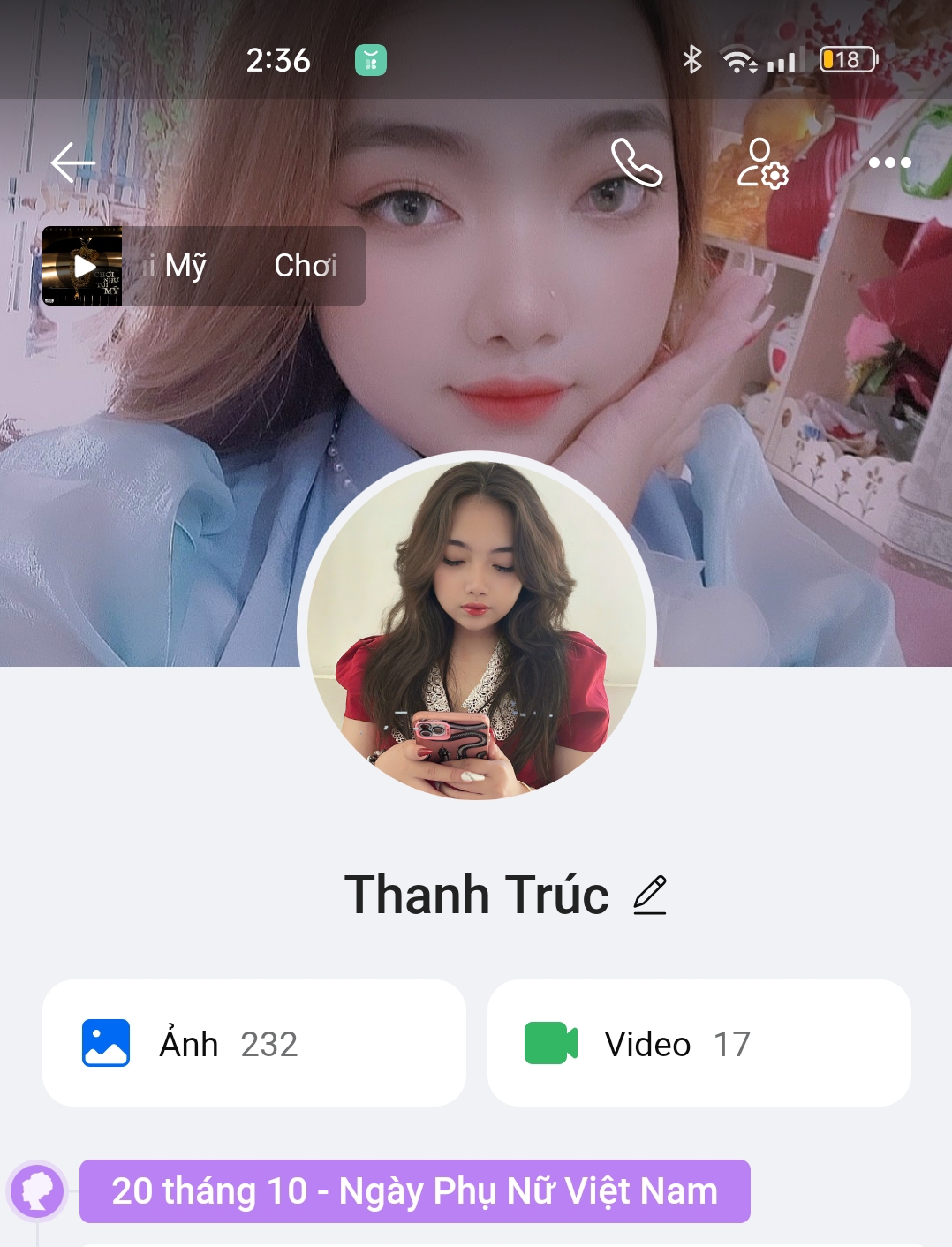Image resolution: width=952 pixels, height=1247 pixels.
Task: Call Thanh Trúc with the phone icon
Action: tap(636, 162)
